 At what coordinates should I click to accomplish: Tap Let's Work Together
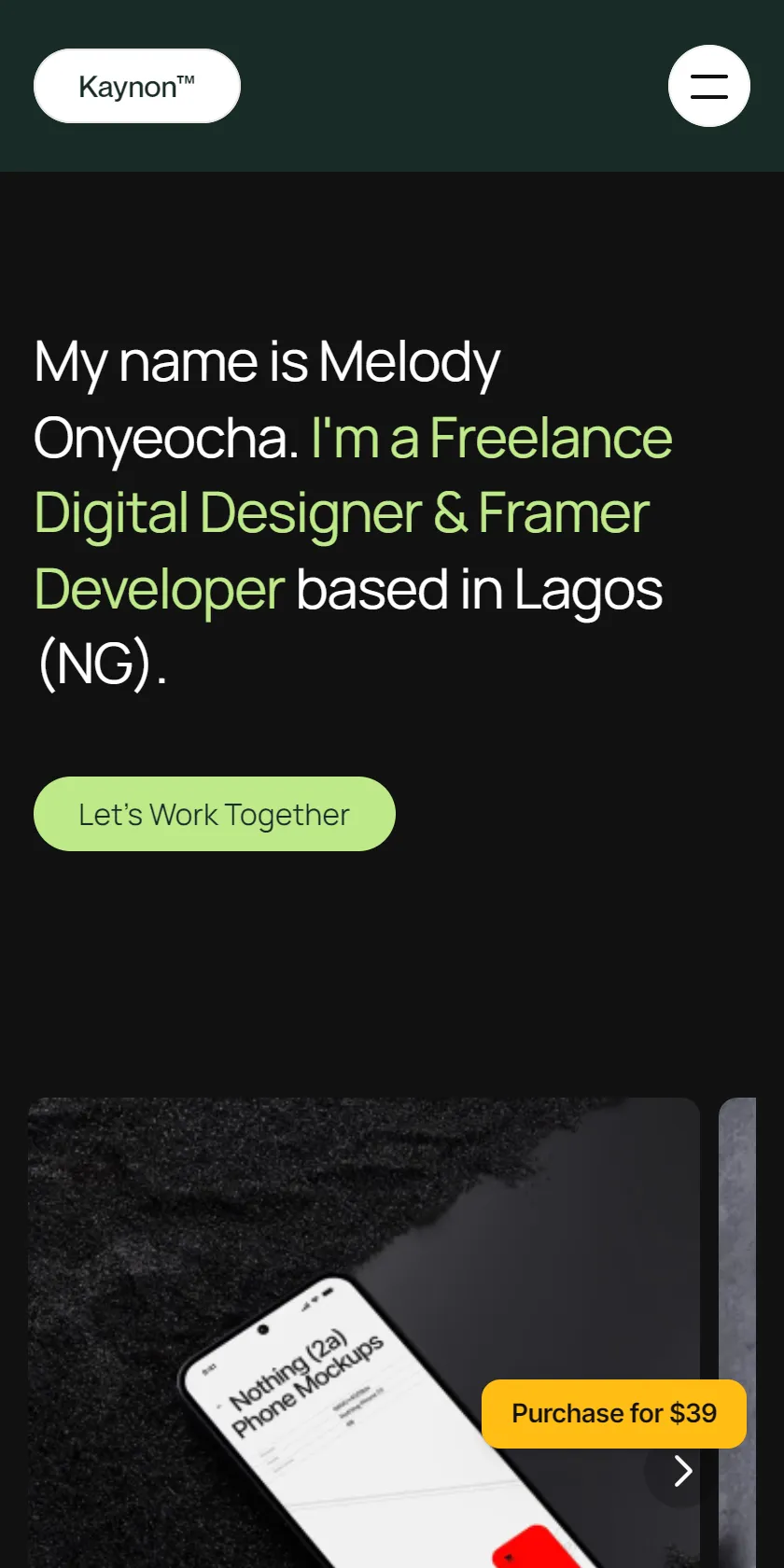[x=215, y=814]
